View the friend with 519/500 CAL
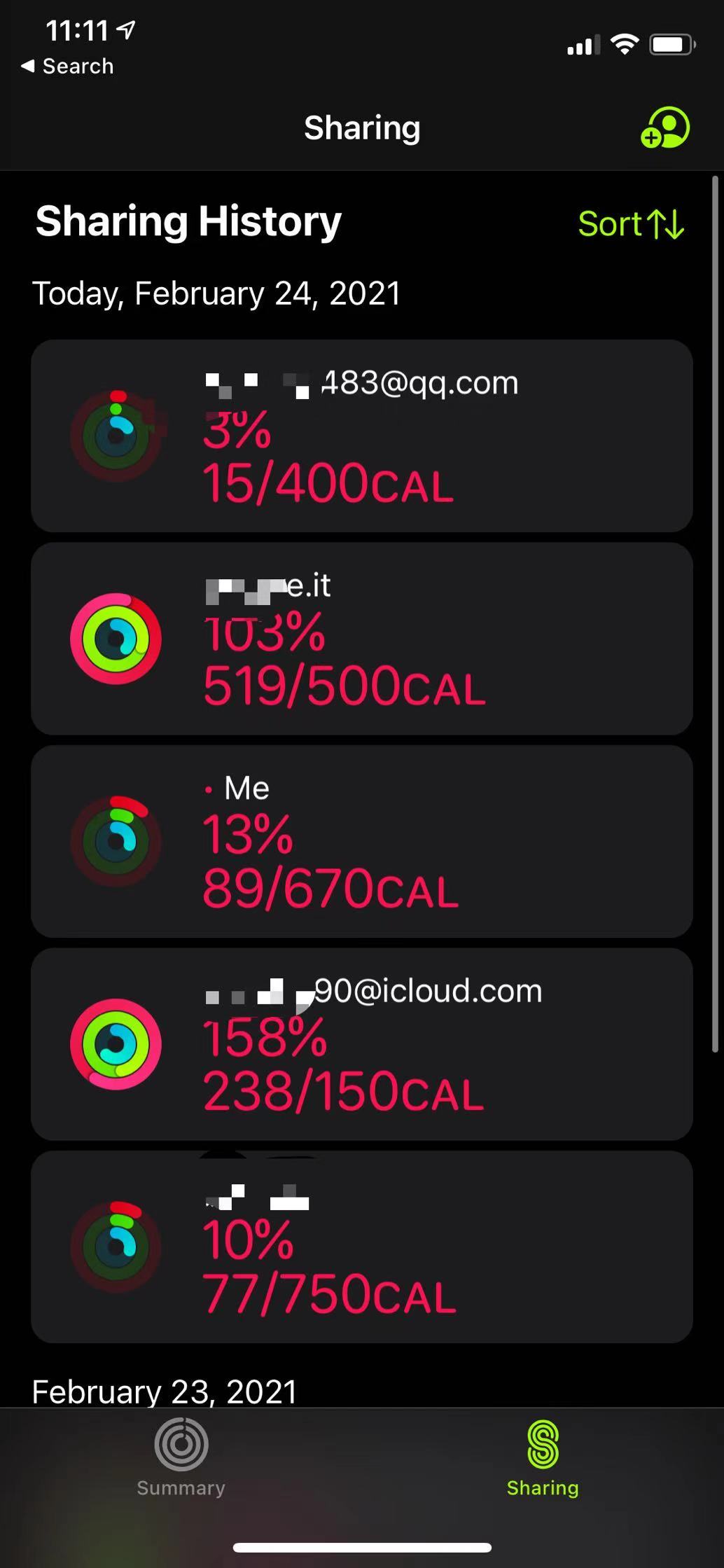 click(361, 638)
